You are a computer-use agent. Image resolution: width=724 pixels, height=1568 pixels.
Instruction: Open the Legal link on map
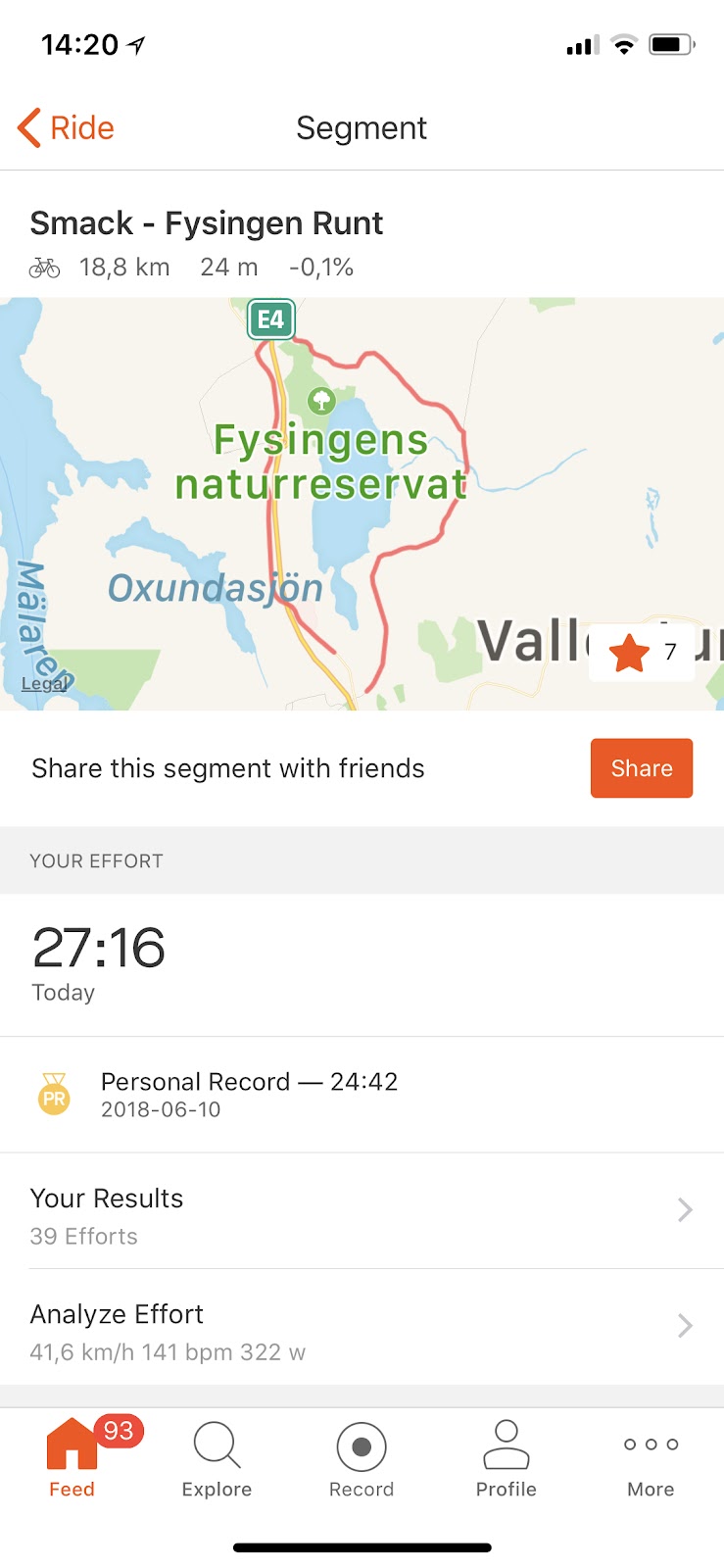tap(44, 683)
